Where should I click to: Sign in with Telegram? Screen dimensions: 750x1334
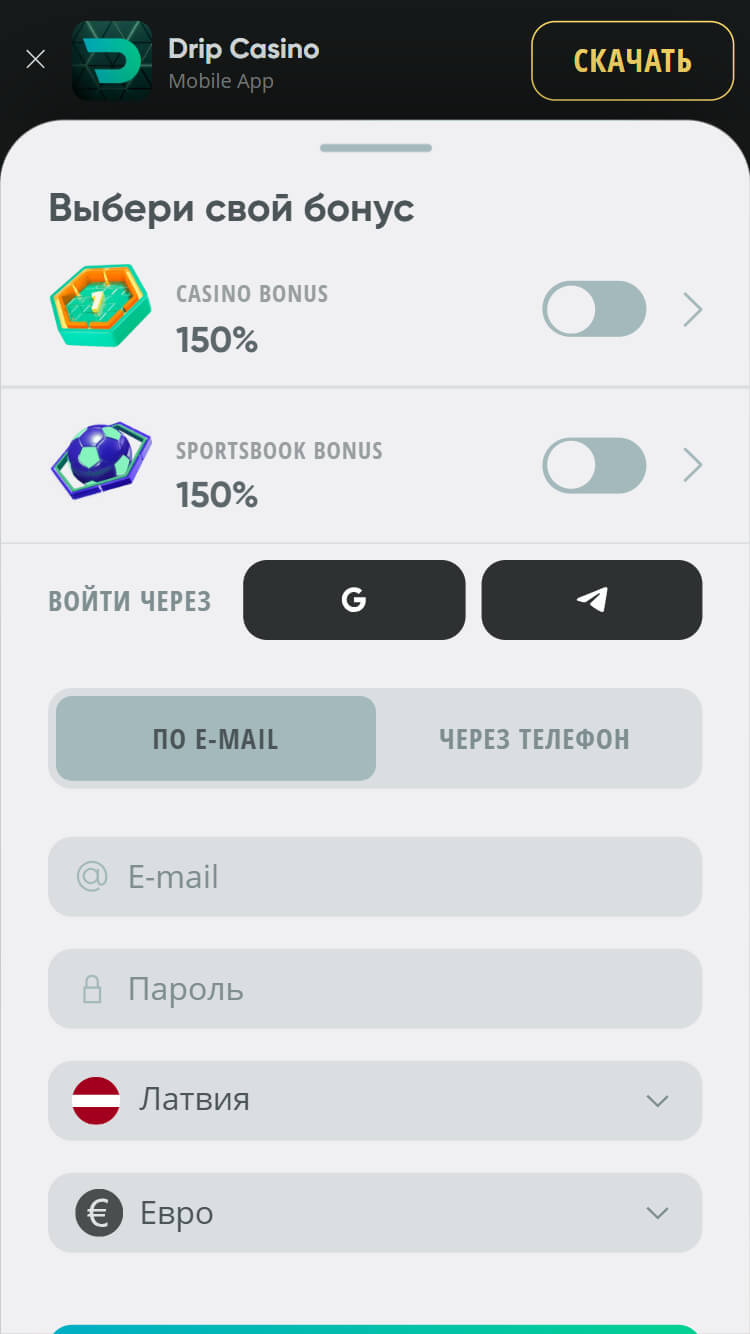coord(592,600)
